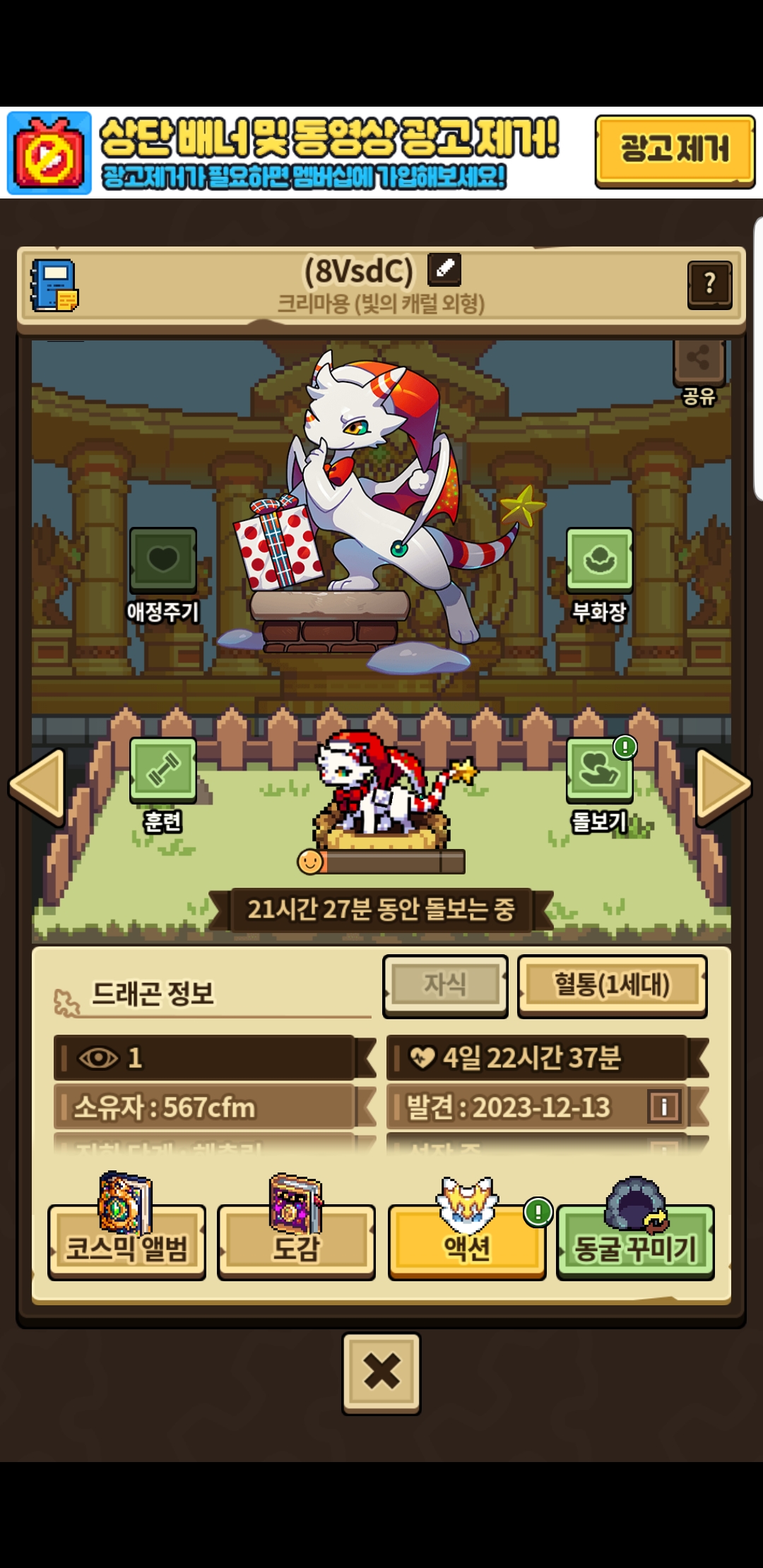Image resolution: width=763 pixels, height=1568 pixels.
Task: Open the notebook memo icon
Action: (54, 285)
